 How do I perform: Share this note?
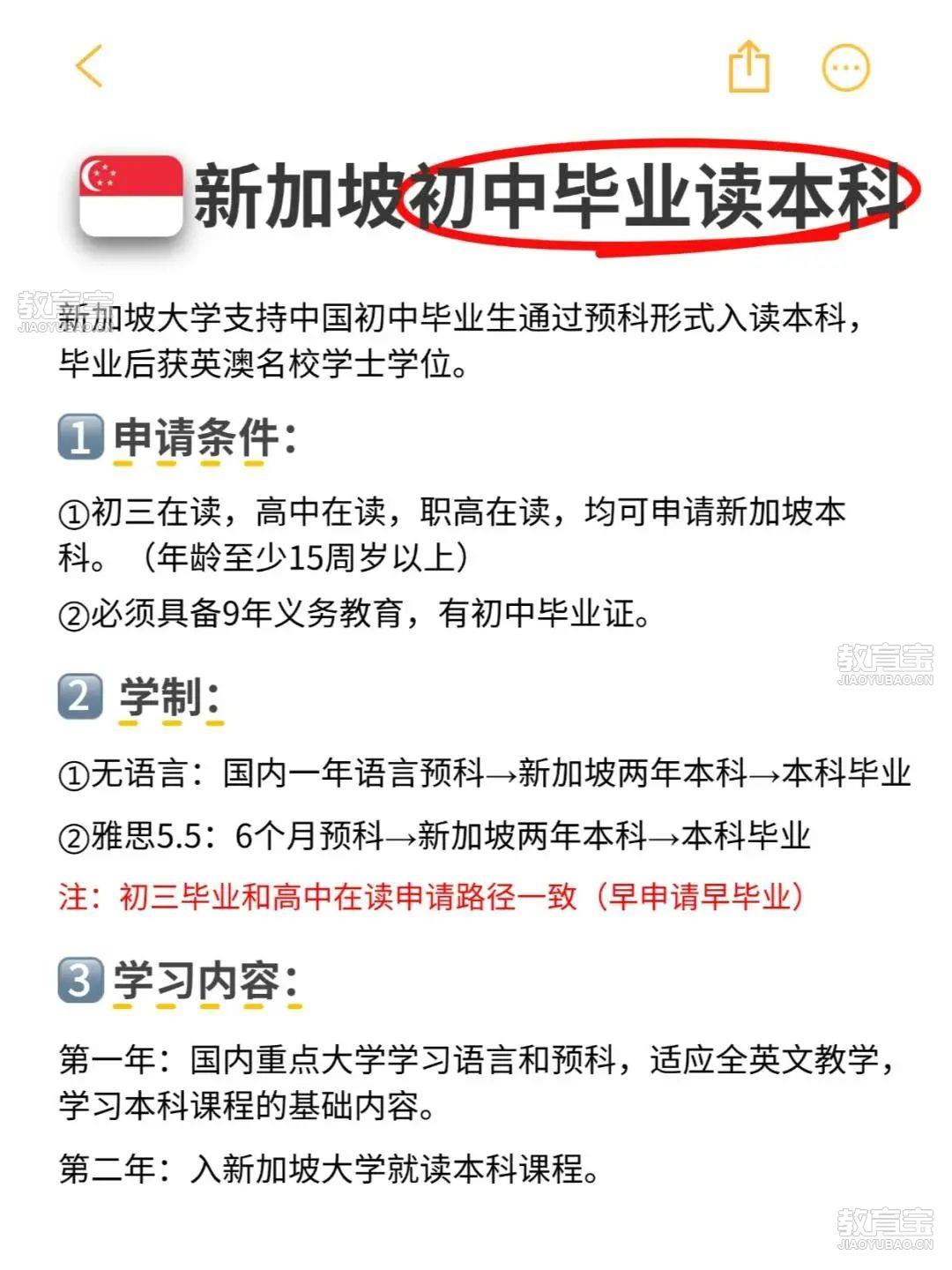[x=748, y=67]
